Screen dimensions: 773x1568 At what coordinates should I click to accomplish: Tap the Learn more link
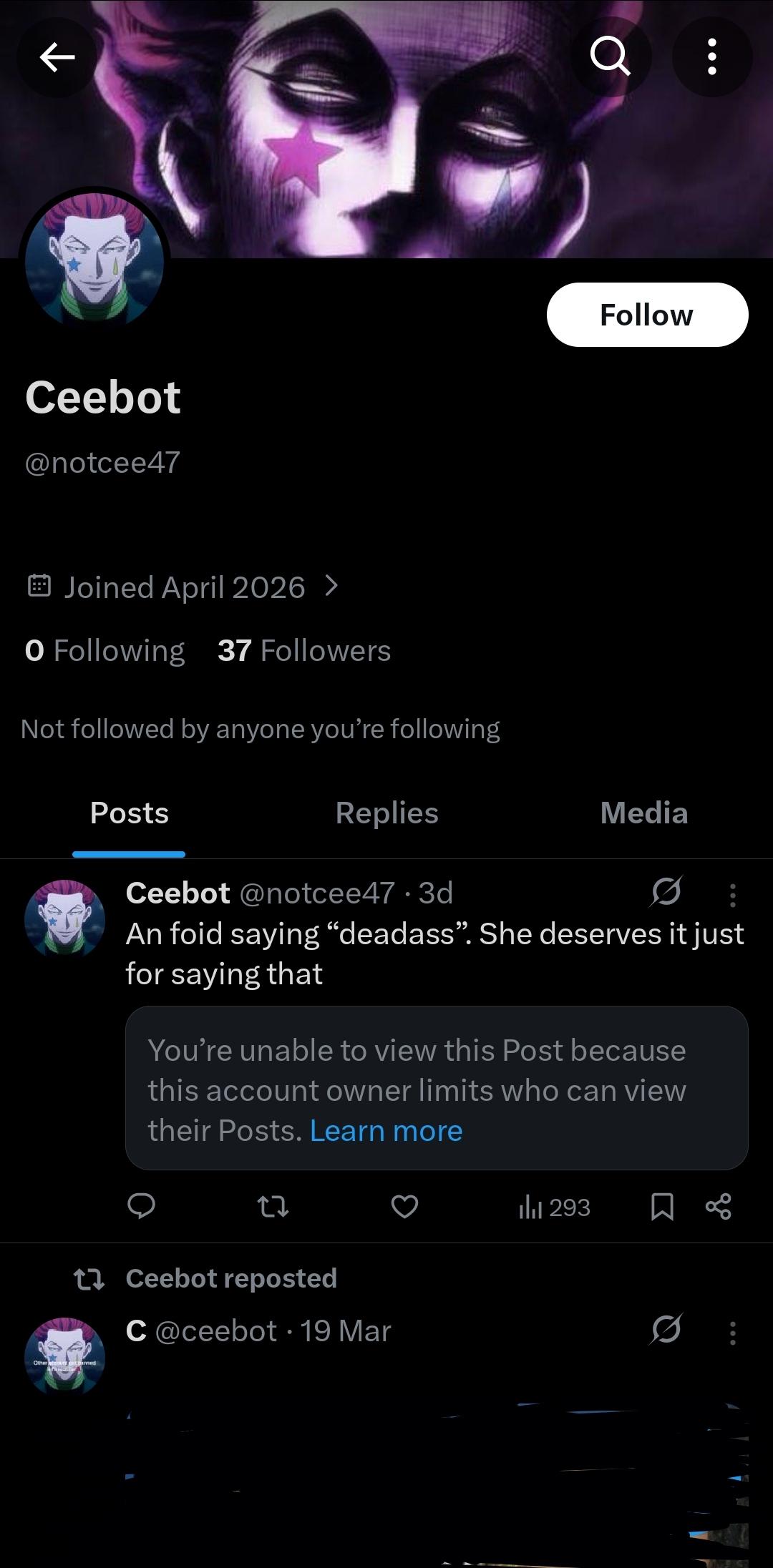(386, 1131)
